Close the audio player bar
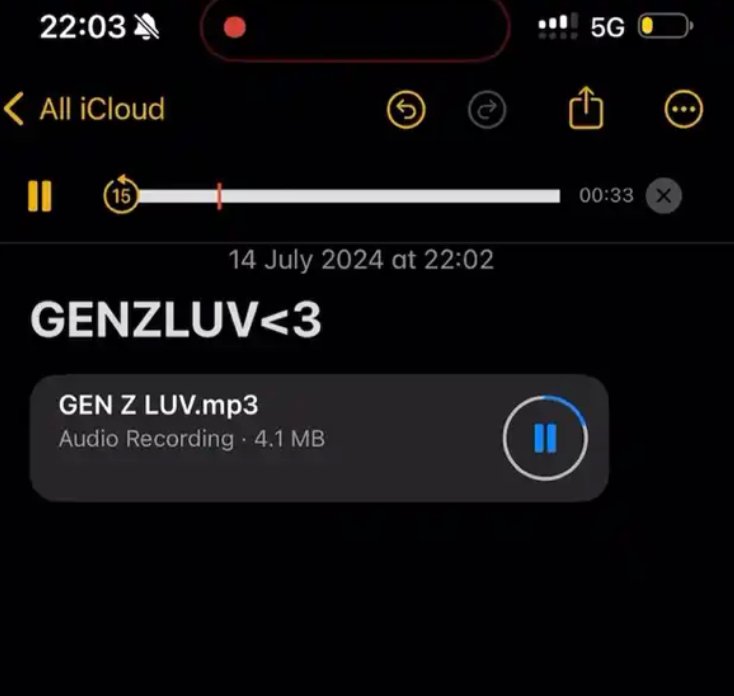Image resolution: width=734 pixels, height=696 pixels. pos(664,196)
